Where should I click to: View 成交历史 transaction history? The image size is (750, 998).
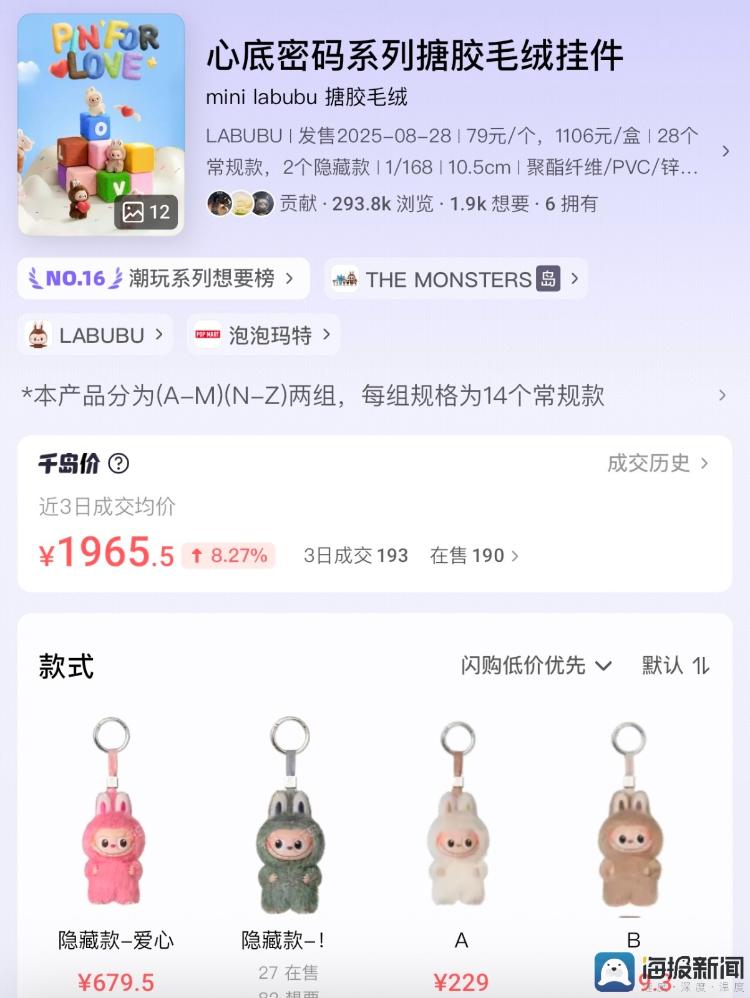[x=658, y=463]
